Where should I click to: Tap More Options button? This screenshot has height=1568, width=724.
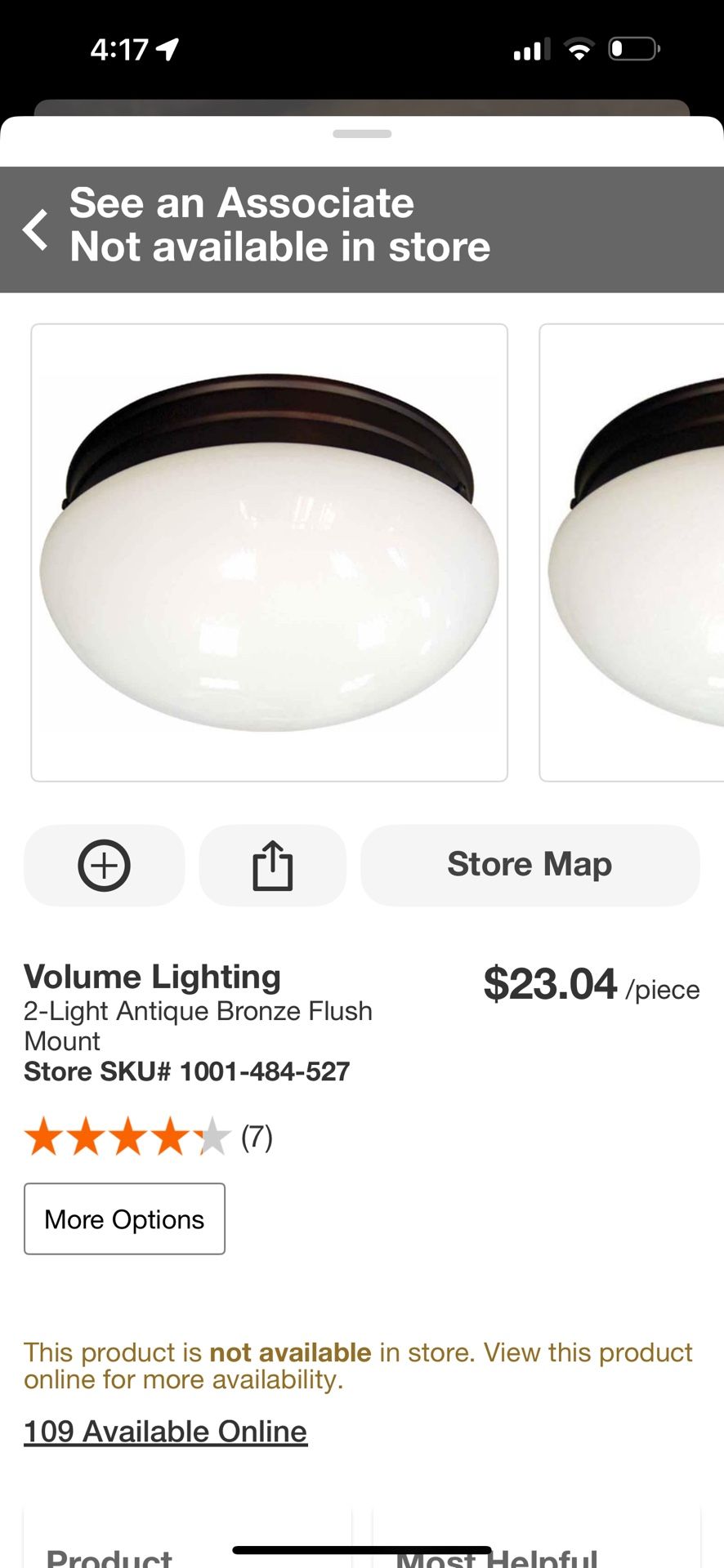click(124, 1218)
